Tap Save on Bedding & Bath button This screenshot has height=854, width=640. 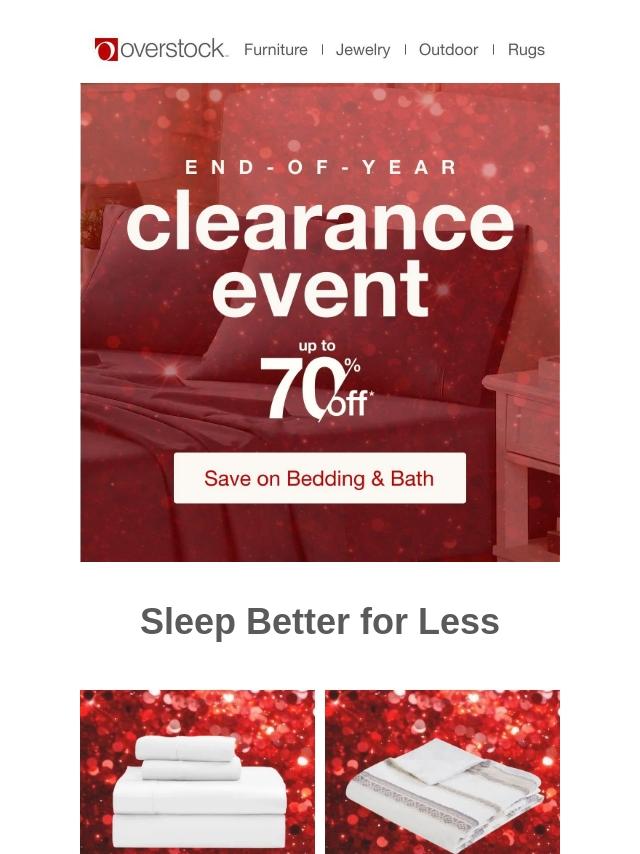(x=320, y=478)
